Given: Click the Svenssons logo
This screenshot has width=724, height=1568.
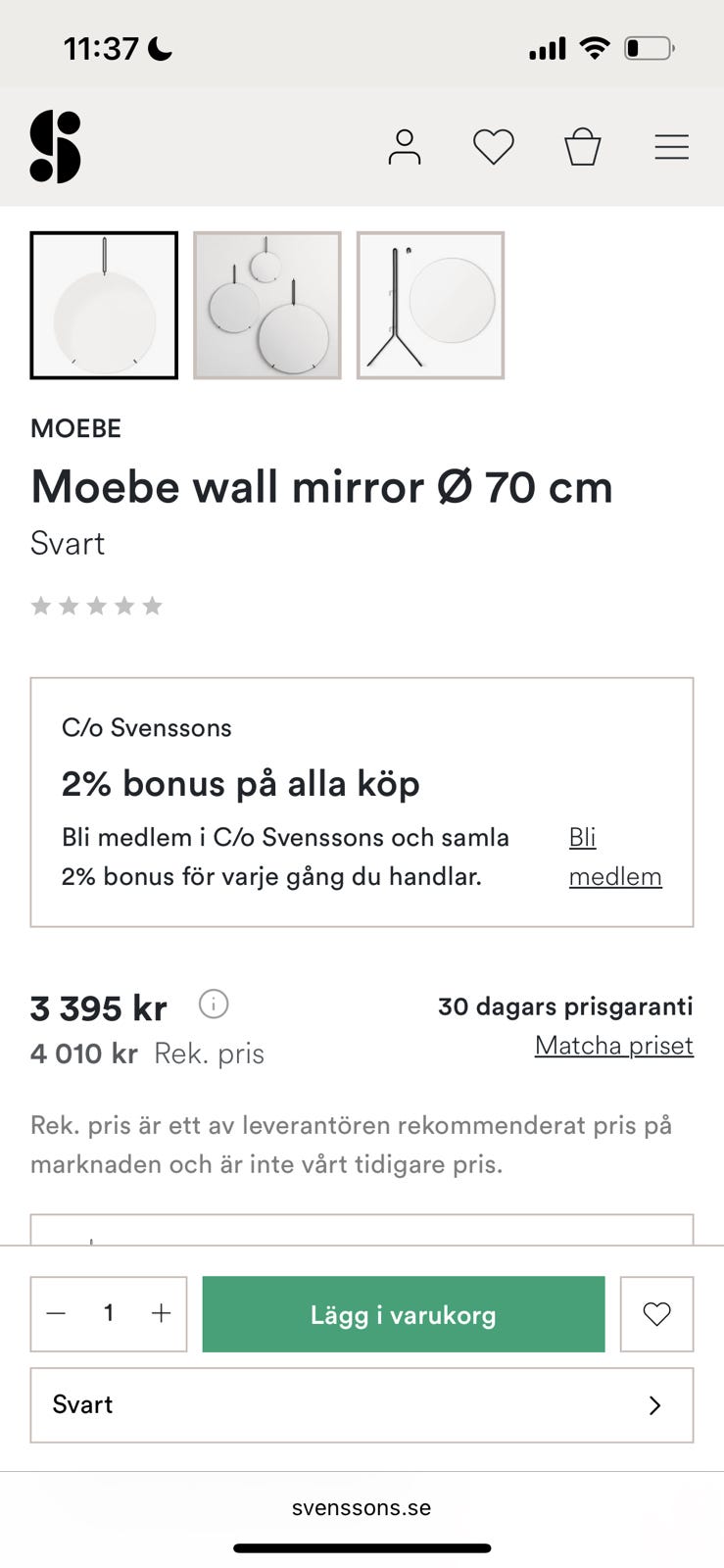Looking at the screenshot, I should (x=55, y=146).
